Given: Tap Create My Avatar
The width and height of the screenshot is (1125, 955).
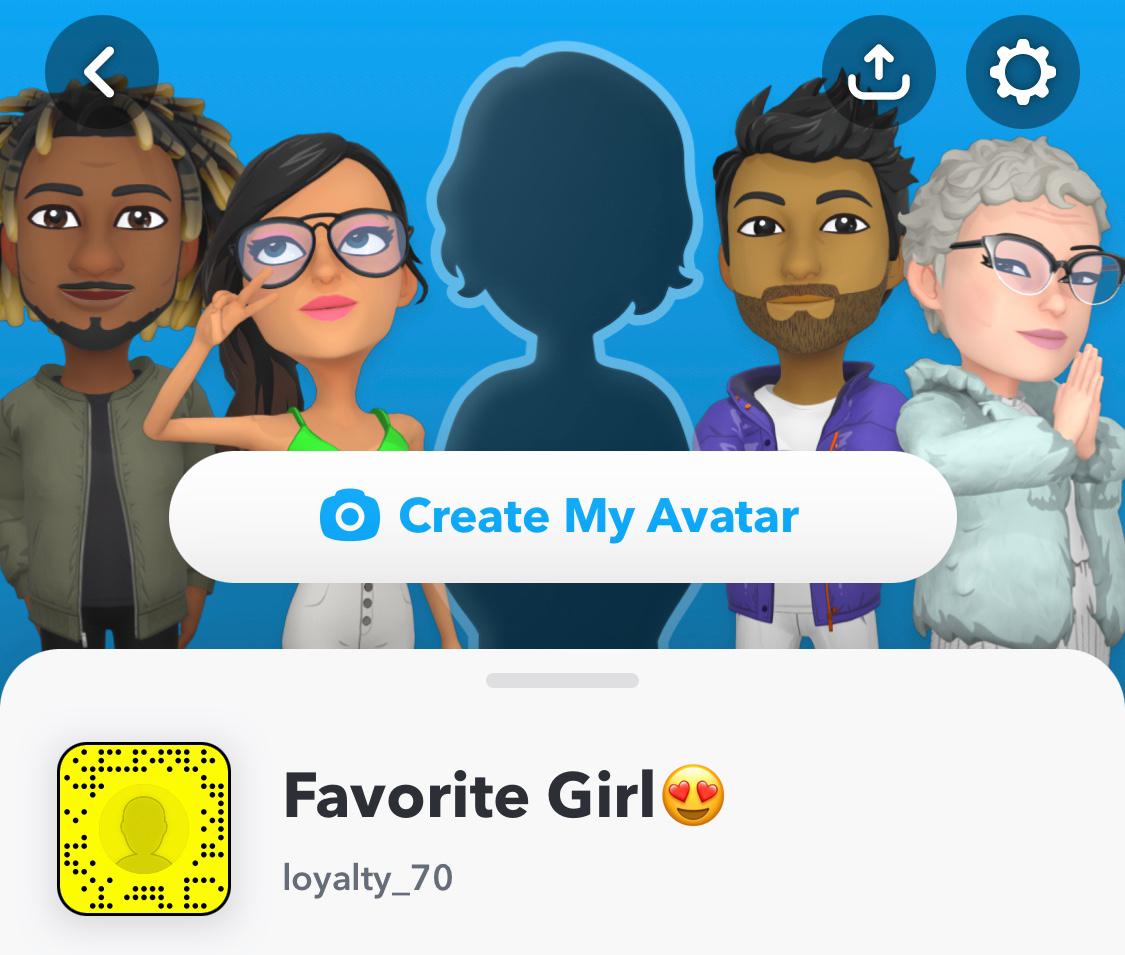Looking at the screenshot, I should (x=562, y=517).
